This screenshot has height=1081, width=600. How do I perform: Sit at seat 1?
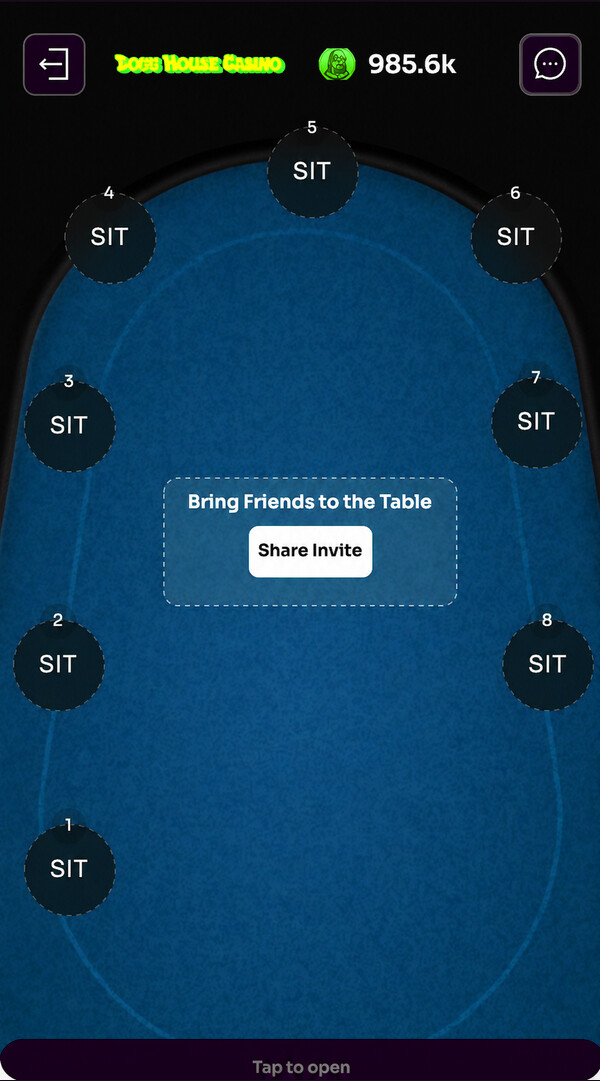(x=69, y=869)
